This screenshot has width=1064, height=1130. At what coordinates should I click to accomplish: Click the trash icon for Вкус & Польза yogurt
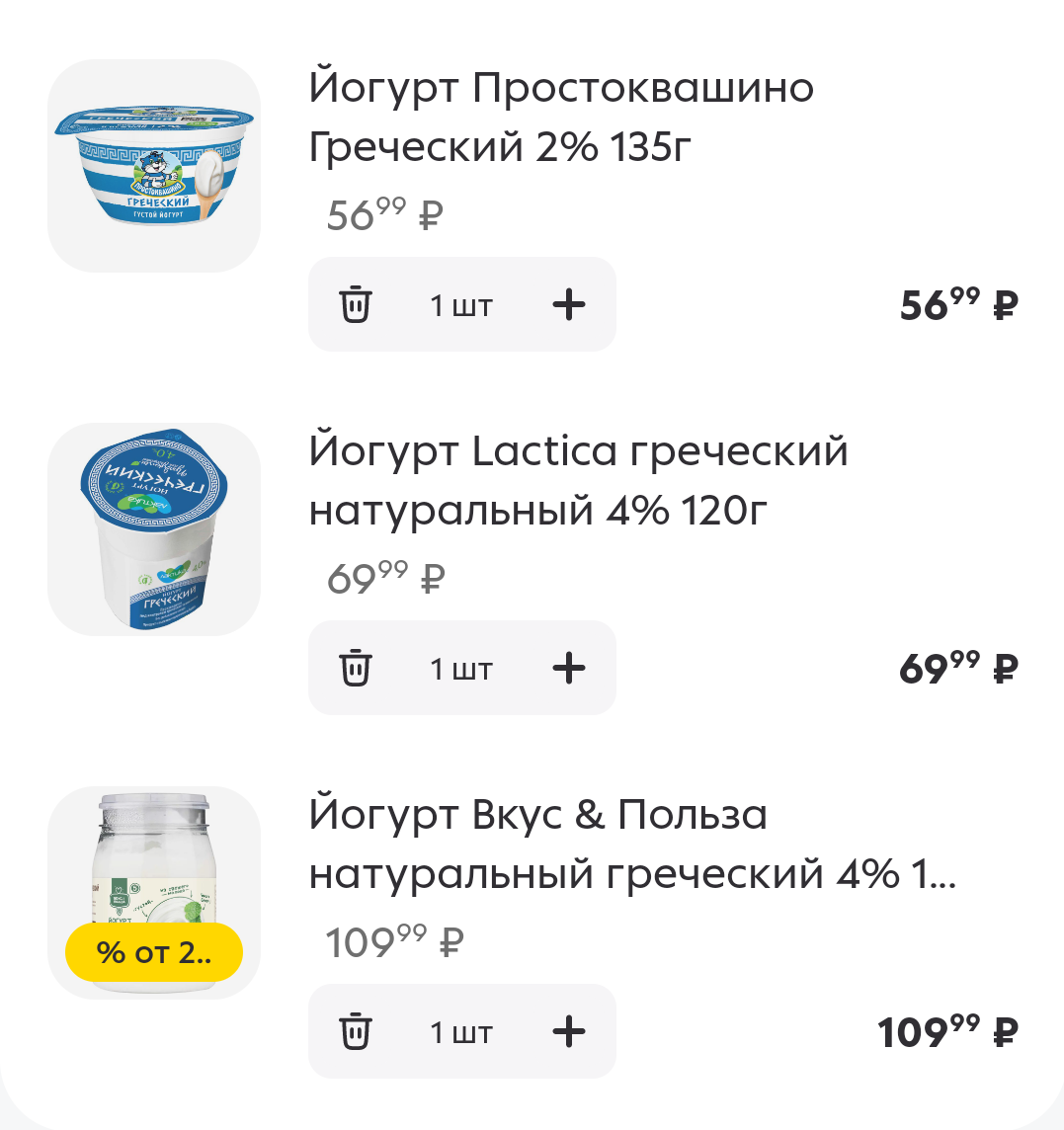click(x=358, y=1031)
